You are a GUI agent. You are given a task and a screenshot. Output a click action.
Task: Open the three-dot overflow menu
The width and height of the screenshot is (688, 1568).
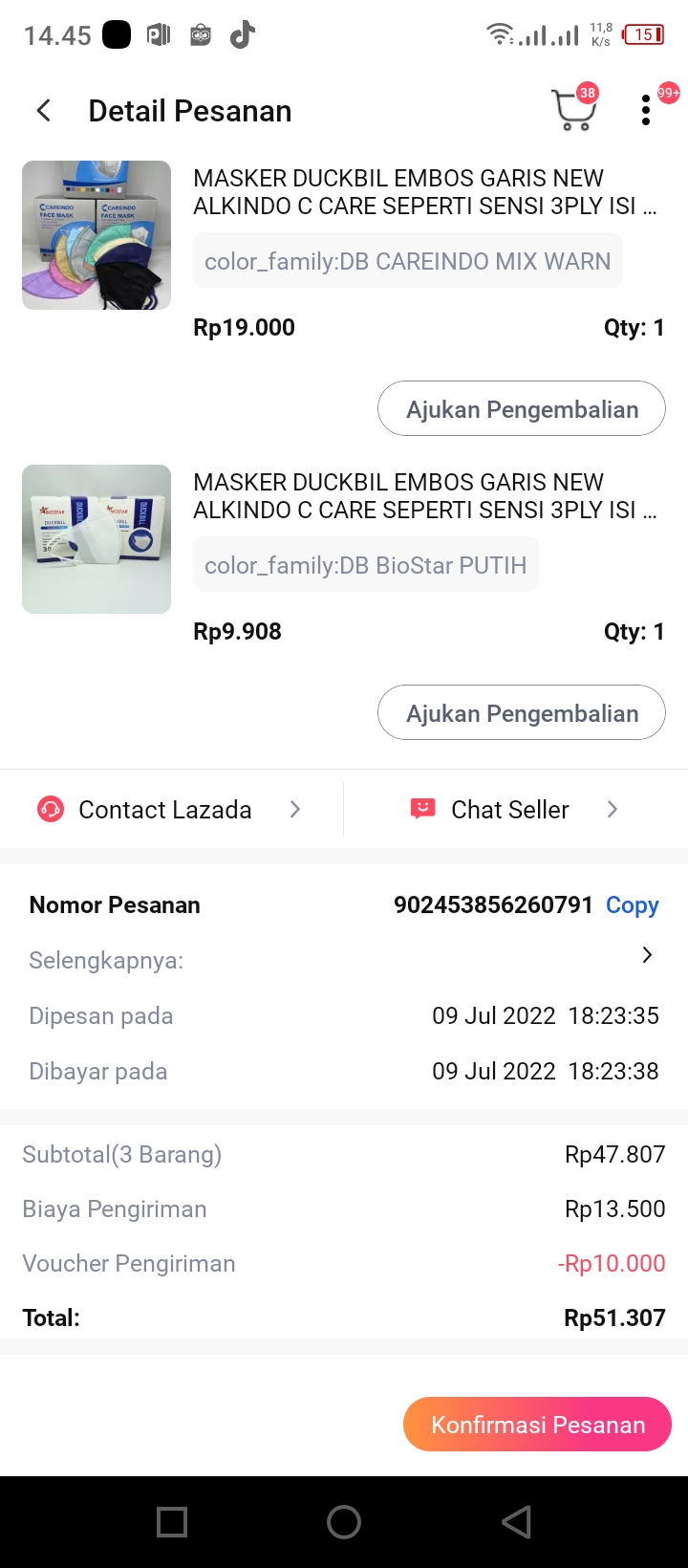tap(646, 111)
